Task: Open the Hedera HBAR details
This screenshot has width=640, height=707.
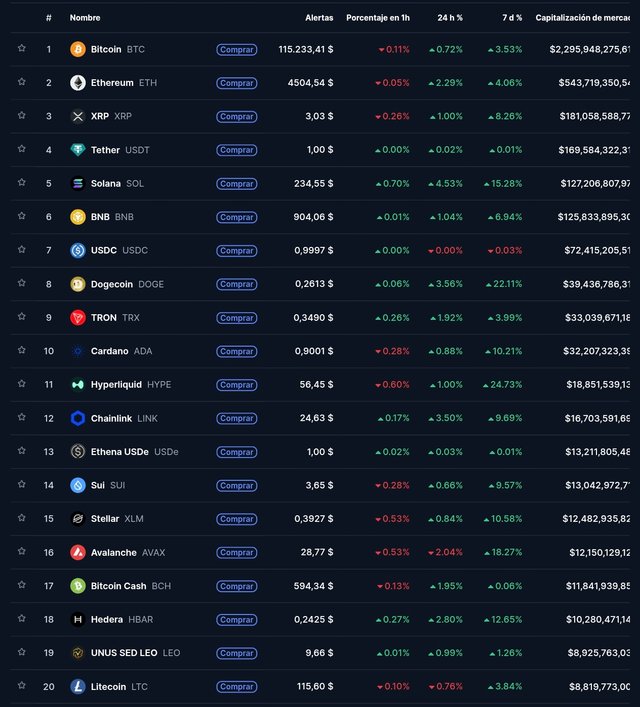Action: point(110,619)
